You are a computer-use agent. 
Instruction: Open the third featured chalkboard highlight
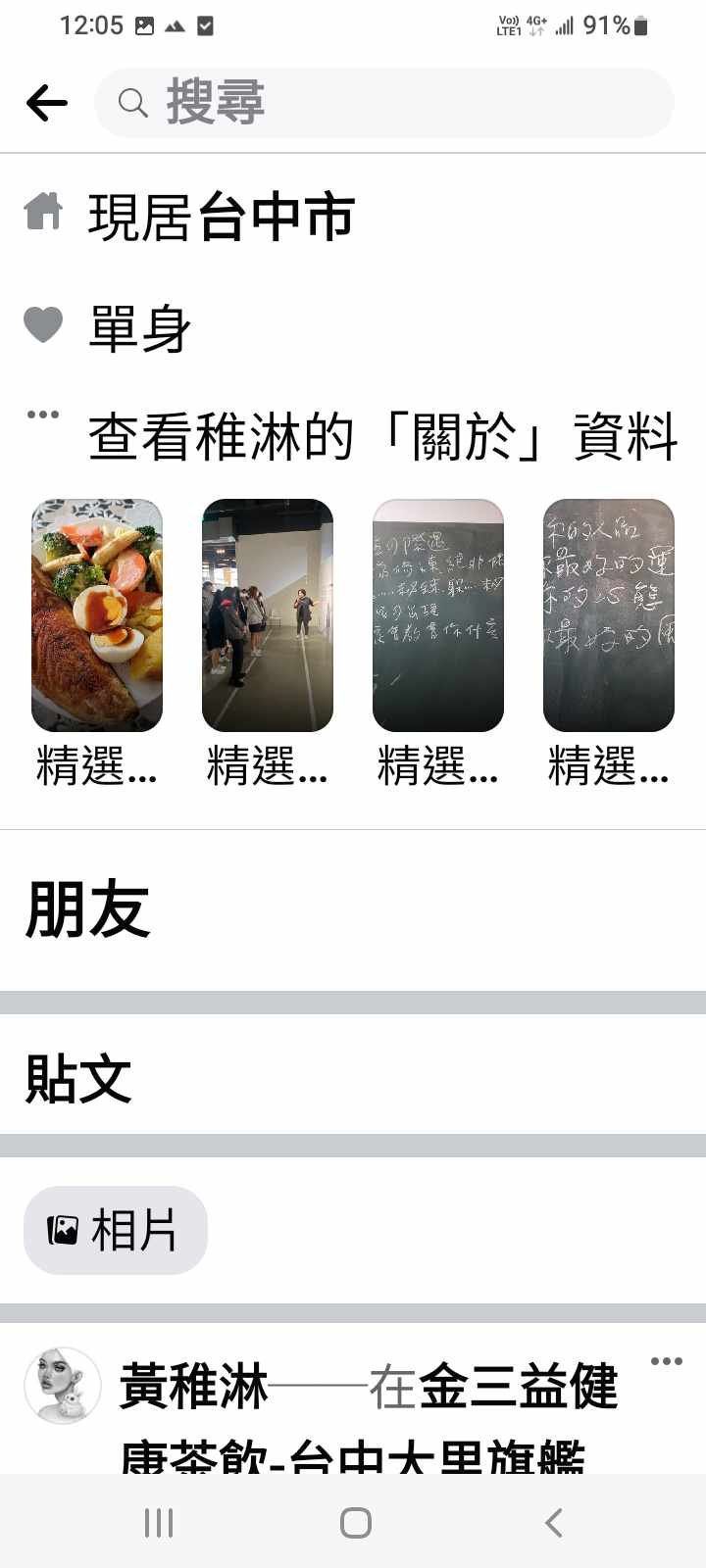pos(438,615)
